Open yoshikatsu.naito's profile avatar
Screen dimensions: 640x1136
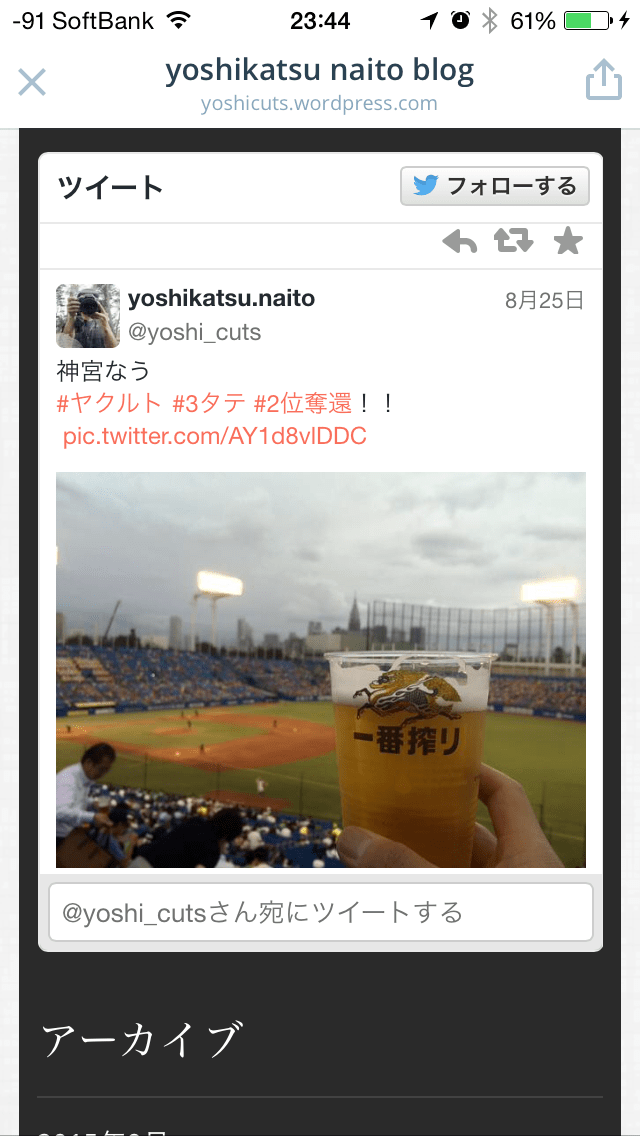pyautogui.click(x=88, y=315)
